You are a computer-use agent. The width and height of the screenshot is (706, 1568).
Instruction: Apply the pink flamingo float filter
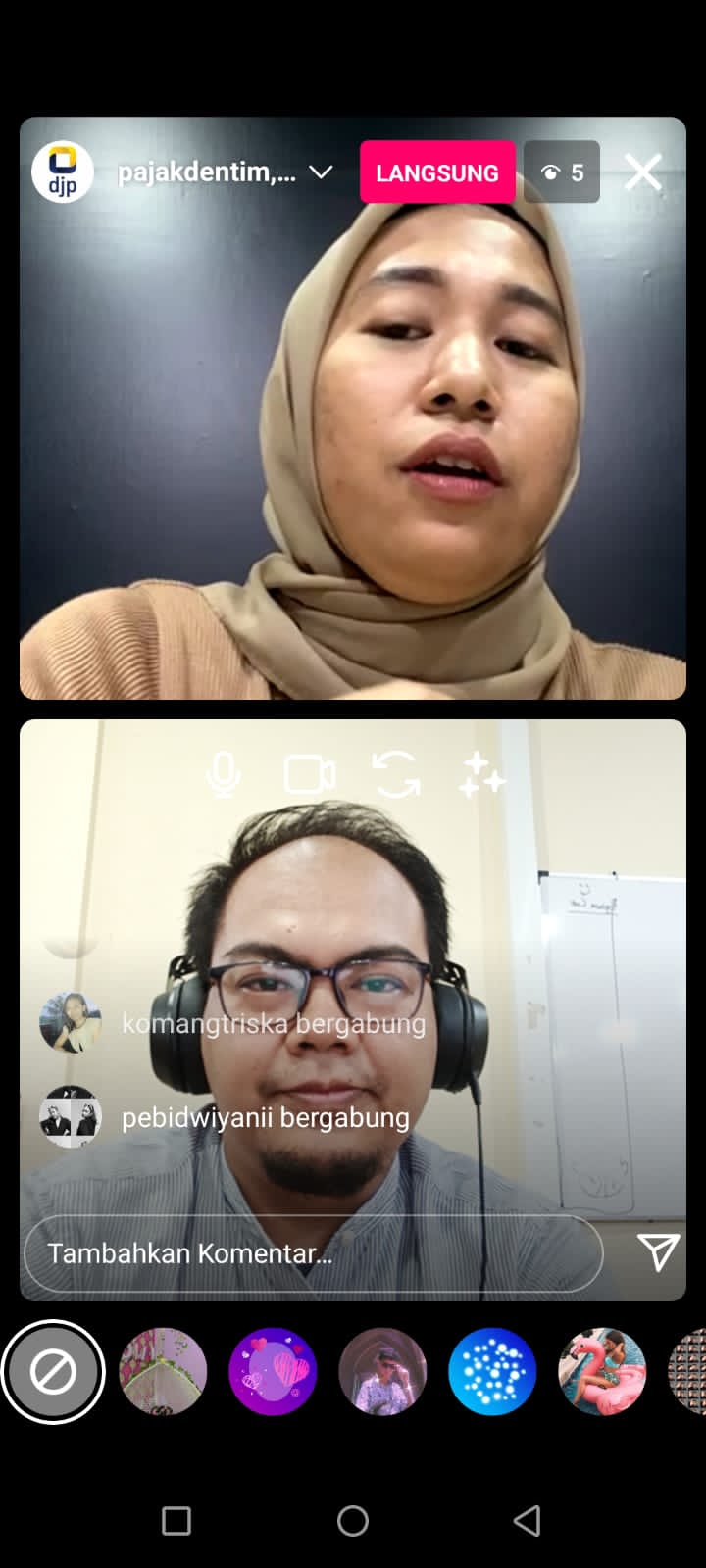(x=602, y=1372)
